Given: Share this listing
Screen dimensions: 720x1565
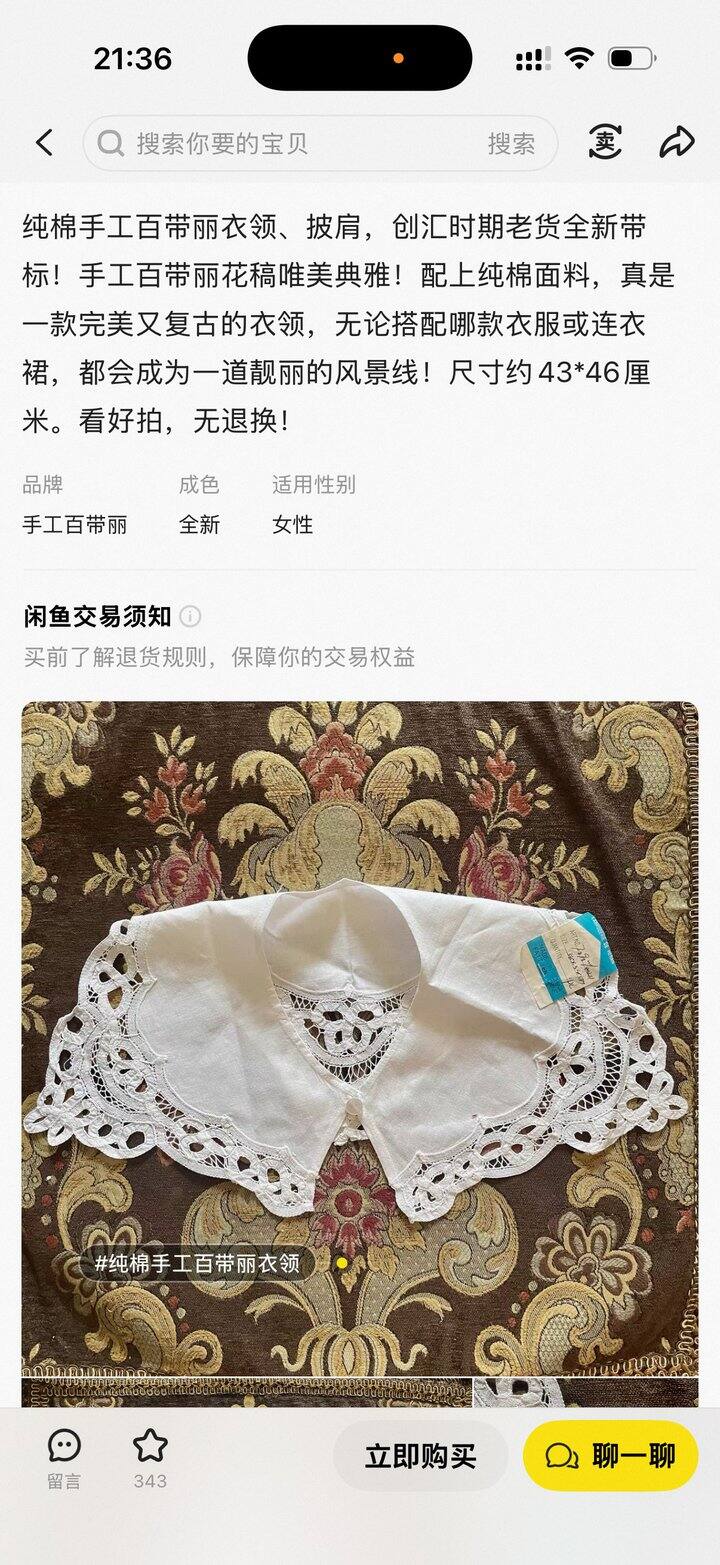Looking at the screenshot, I should 677,142.
